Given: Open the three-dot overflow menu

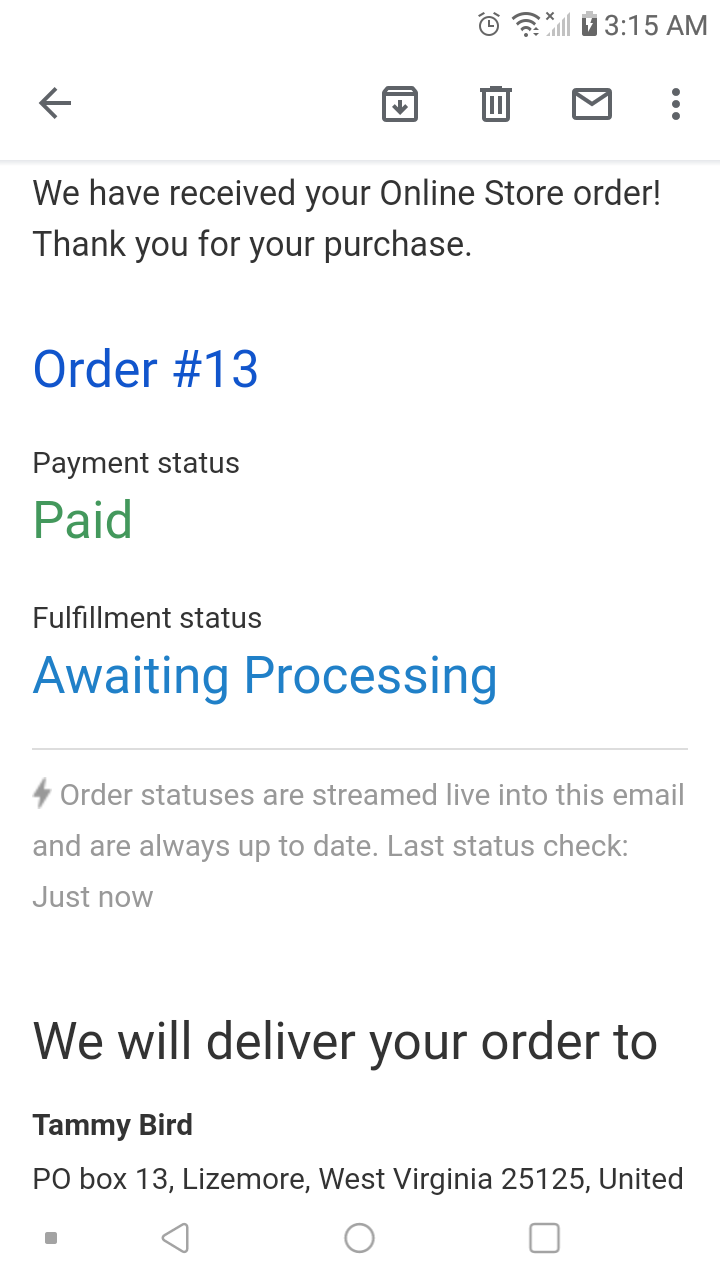Looking at the screenshot, I should [x=676, y=103].
